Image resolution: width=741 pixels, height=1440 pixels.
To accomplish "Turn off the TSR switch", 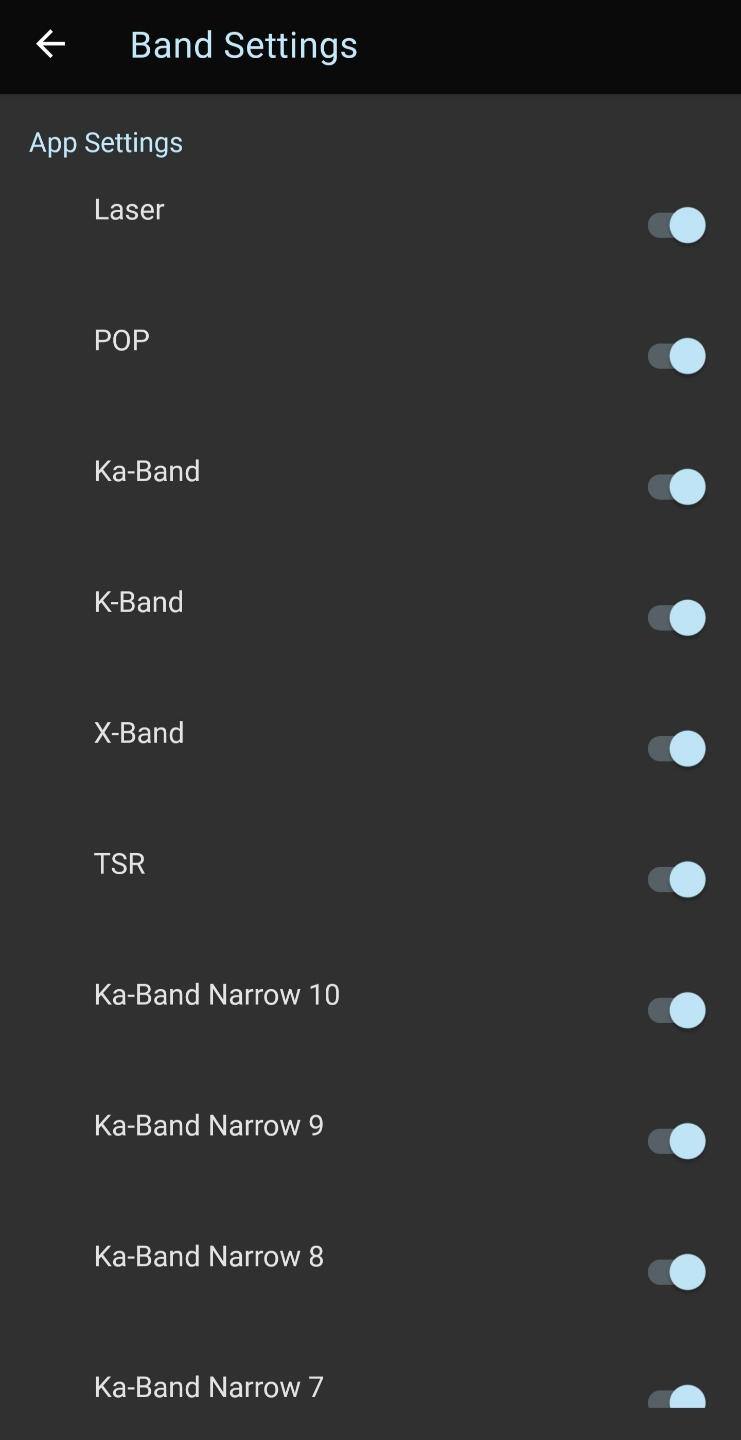I will pos(676,880).
